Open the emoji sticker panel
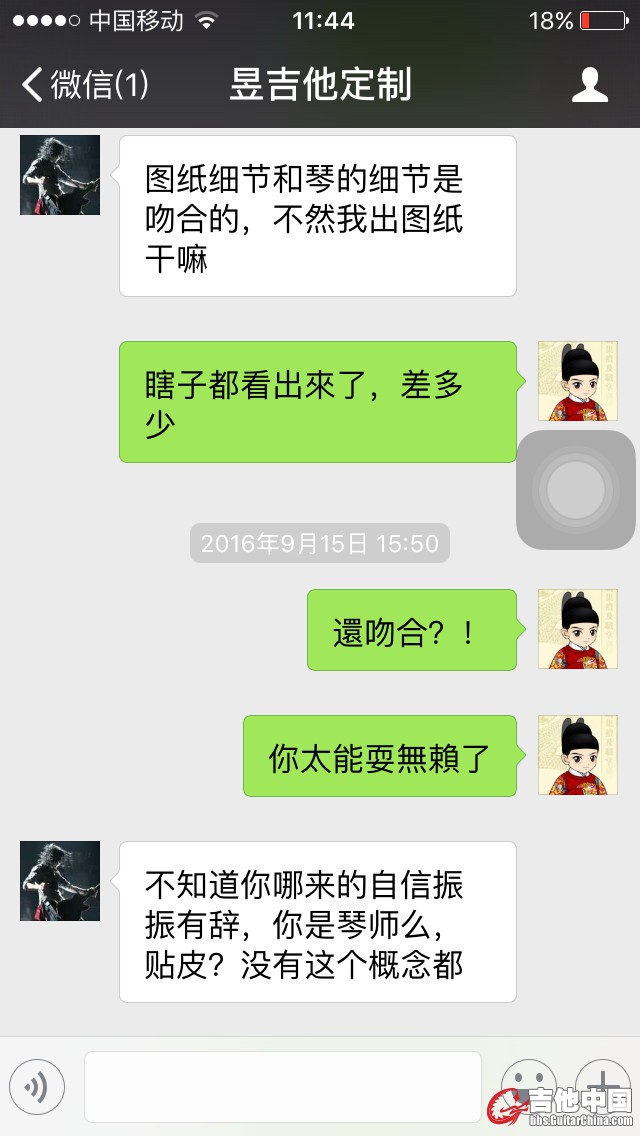The height and width of the screenshot is (1136, 640). coord(527,1086)
